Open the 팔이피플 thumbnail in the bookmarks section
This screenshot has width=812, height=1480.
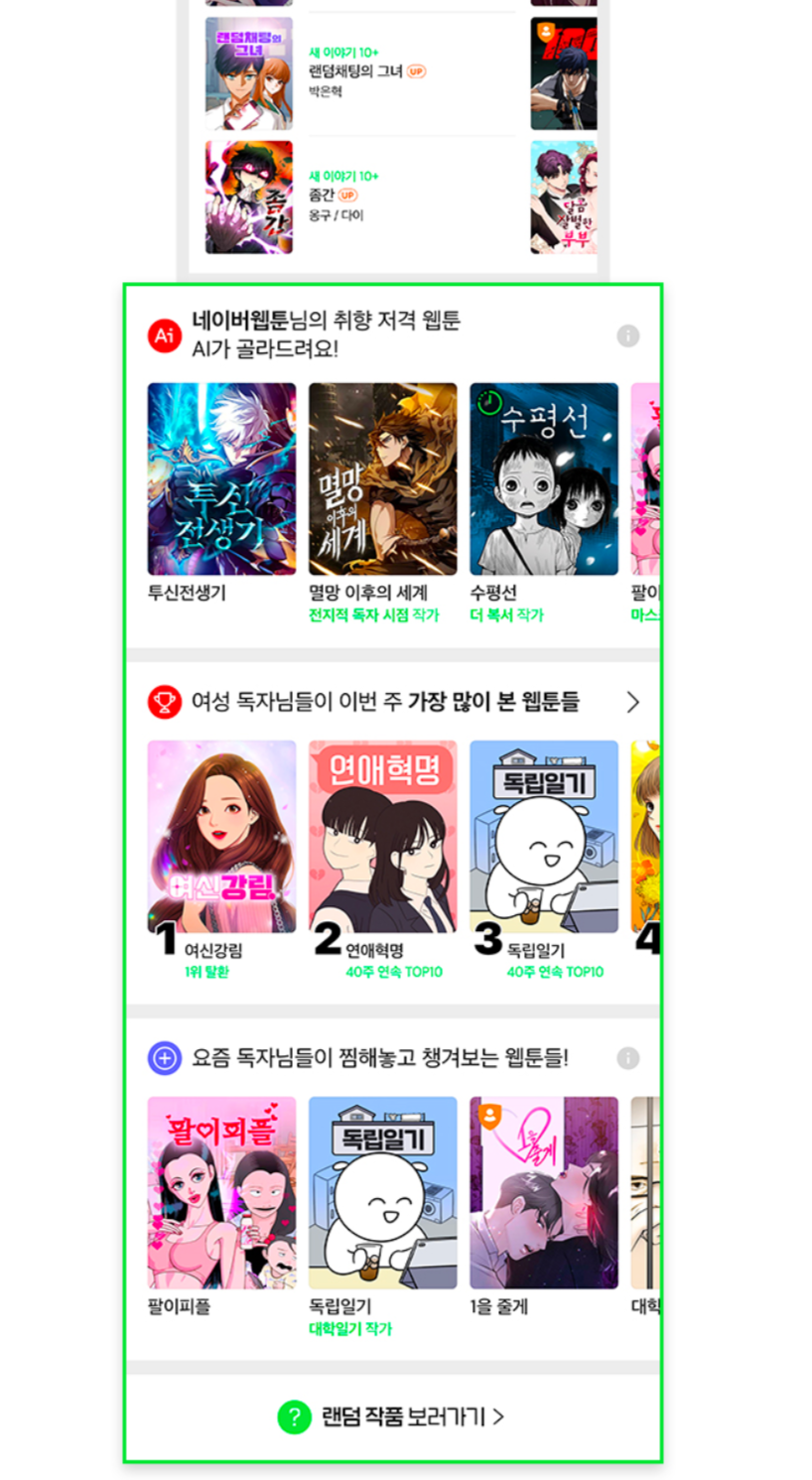[220, 1191]
